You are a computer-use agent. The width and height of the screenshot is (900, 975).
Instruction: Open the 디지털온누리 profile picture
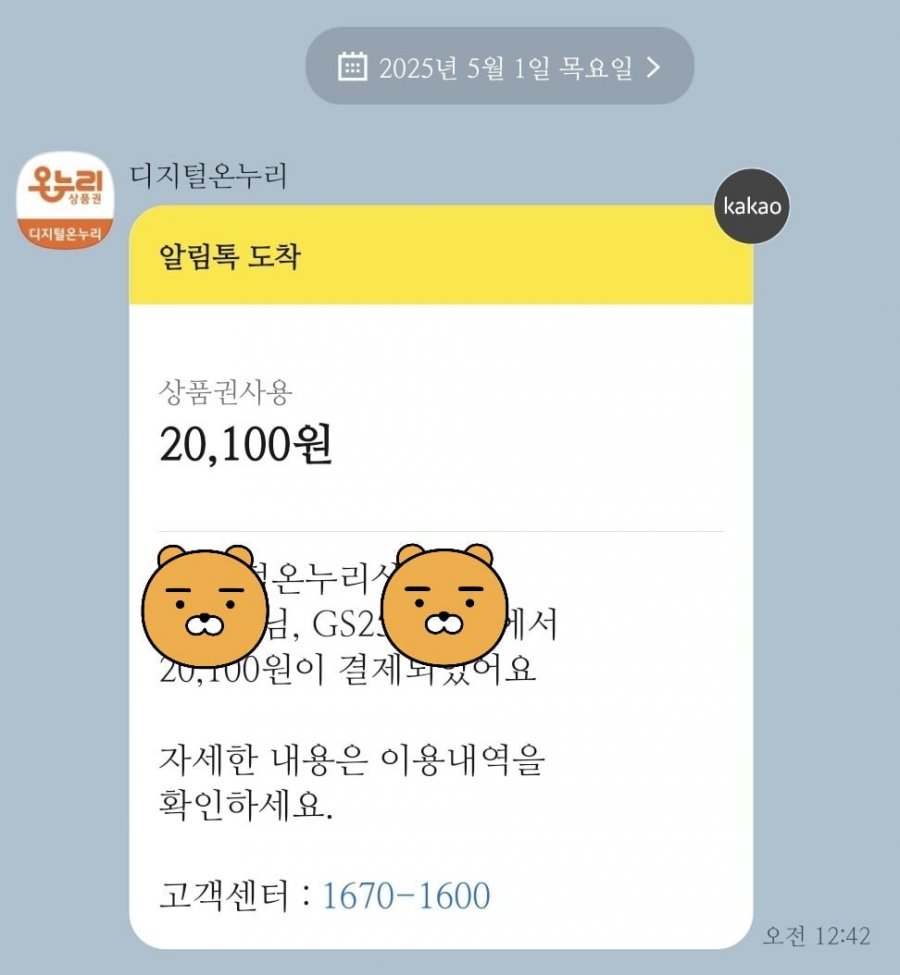point(66,201)
